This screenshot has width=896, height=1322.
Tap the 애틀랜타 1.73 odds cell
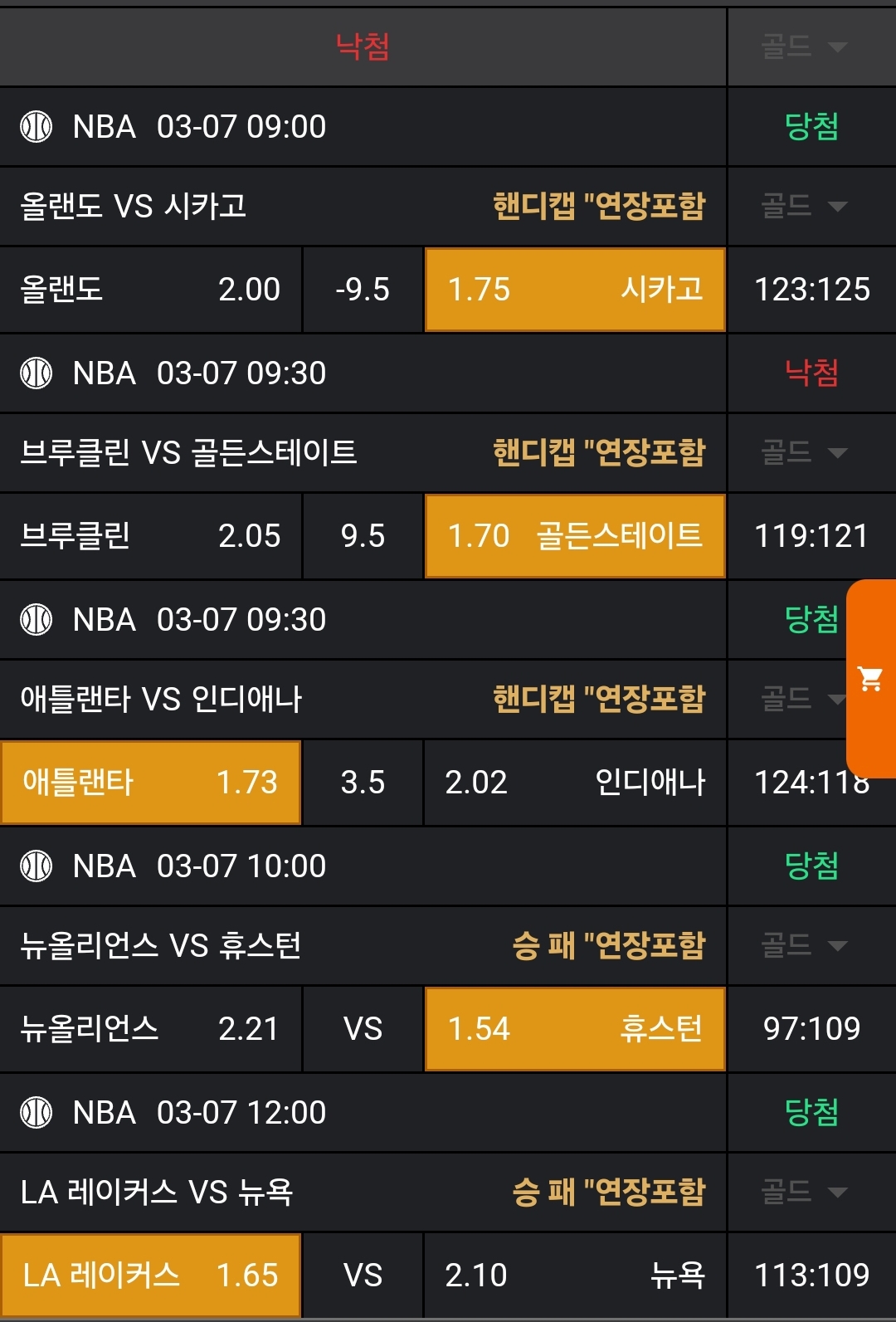point(150,782)
